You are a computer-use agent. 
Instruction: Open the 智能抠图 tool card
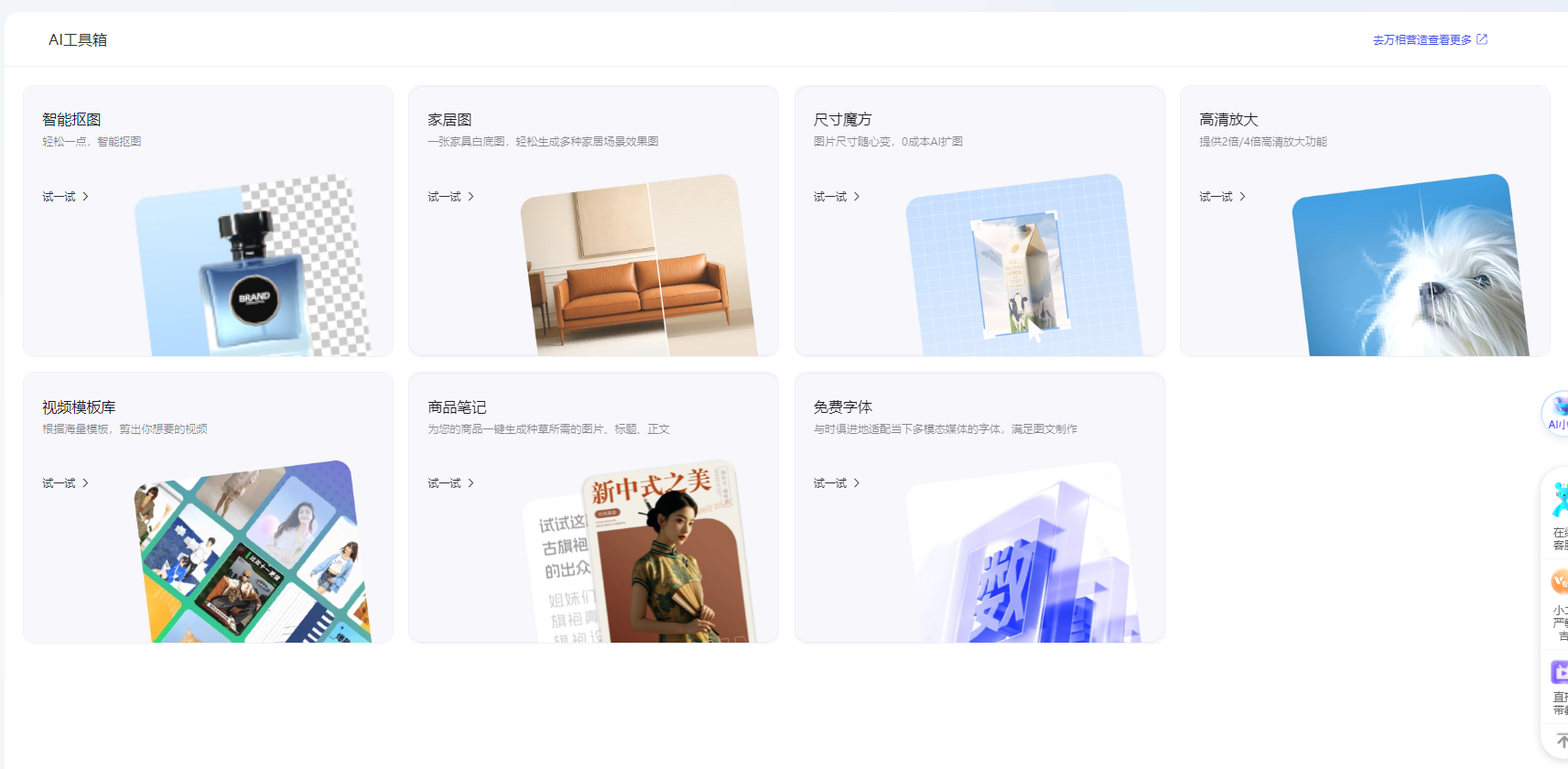[x=208, y=221]
